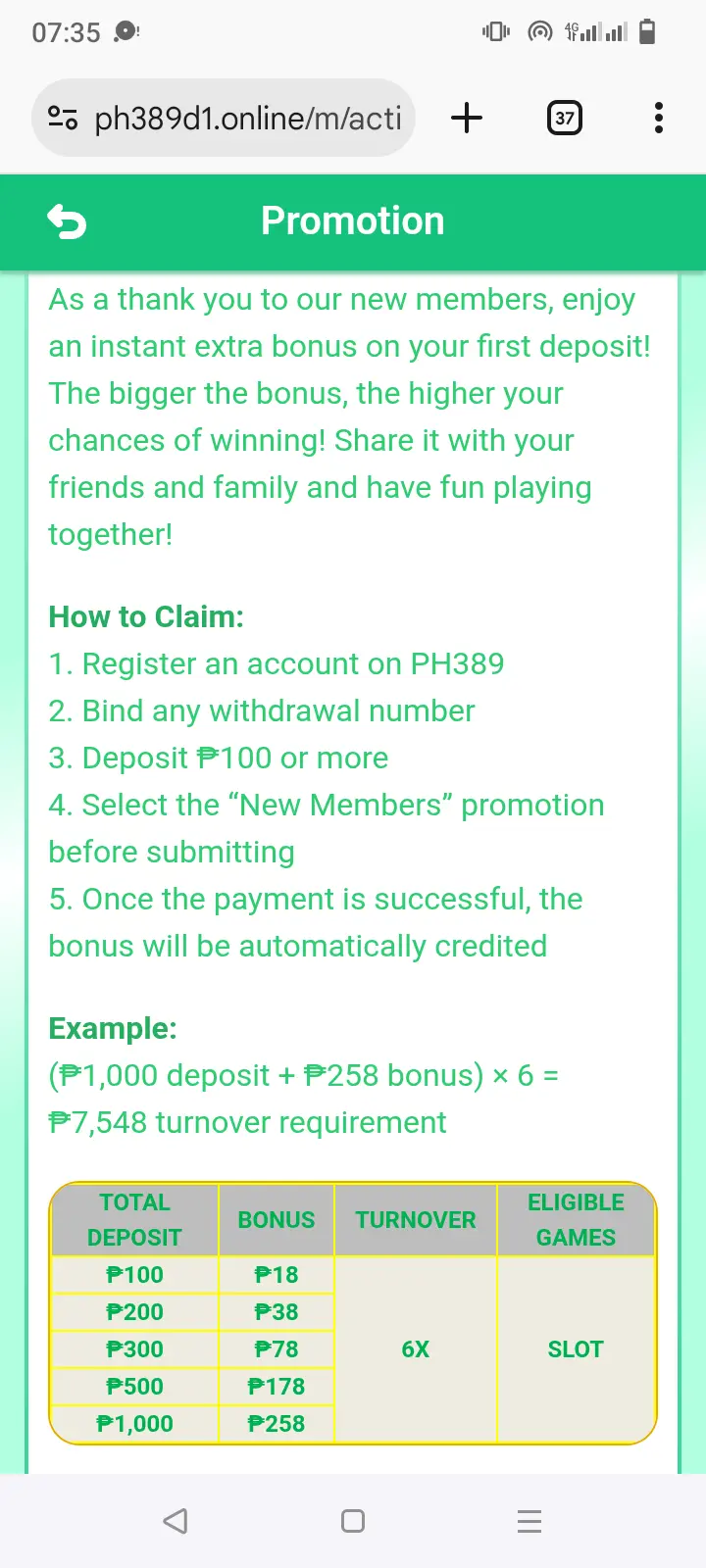
Task: Open the browser overflow menu
Action: point(659,118)
